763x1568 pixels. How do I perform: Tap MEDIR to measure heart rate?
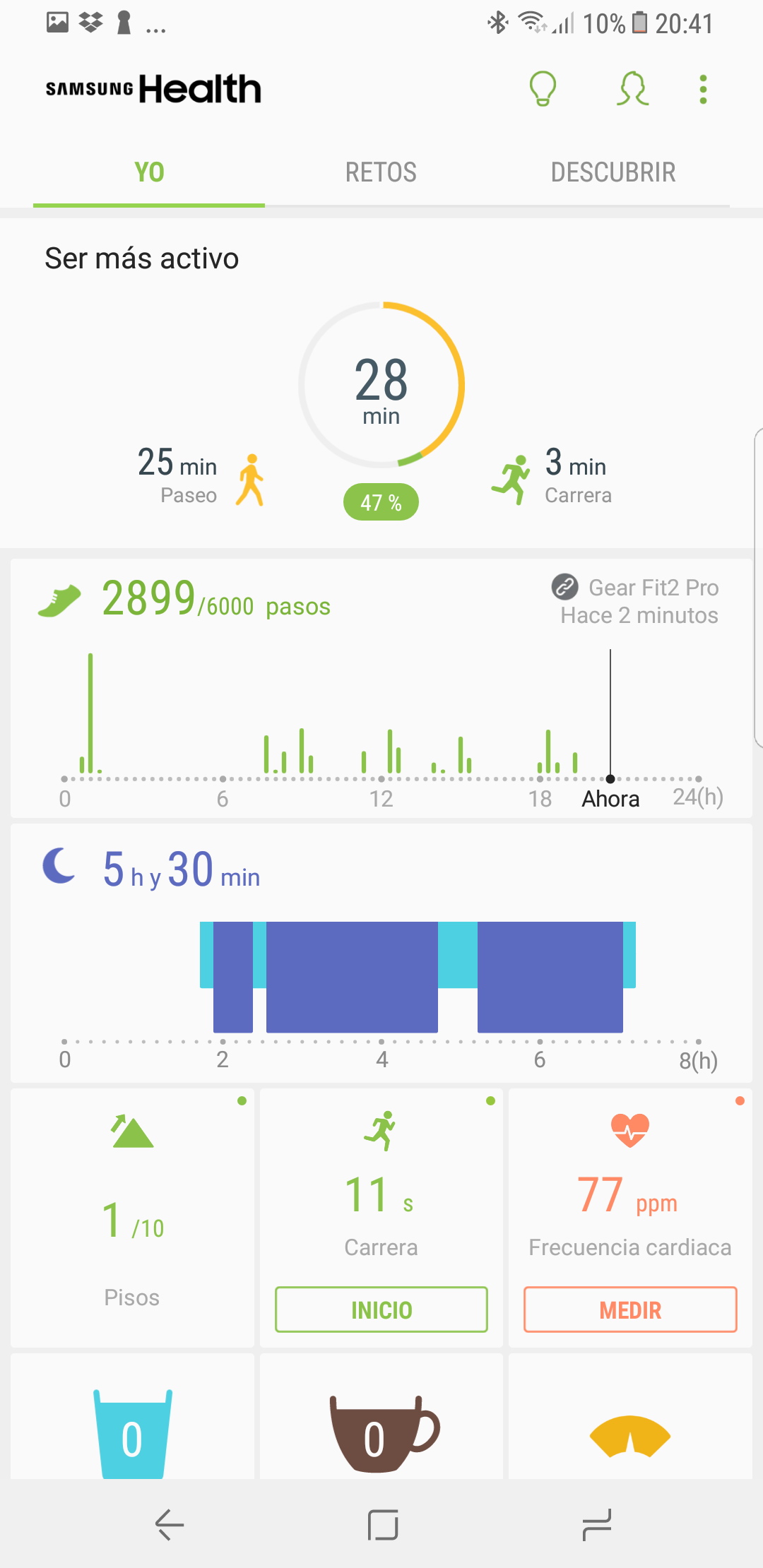(630, 1309)
